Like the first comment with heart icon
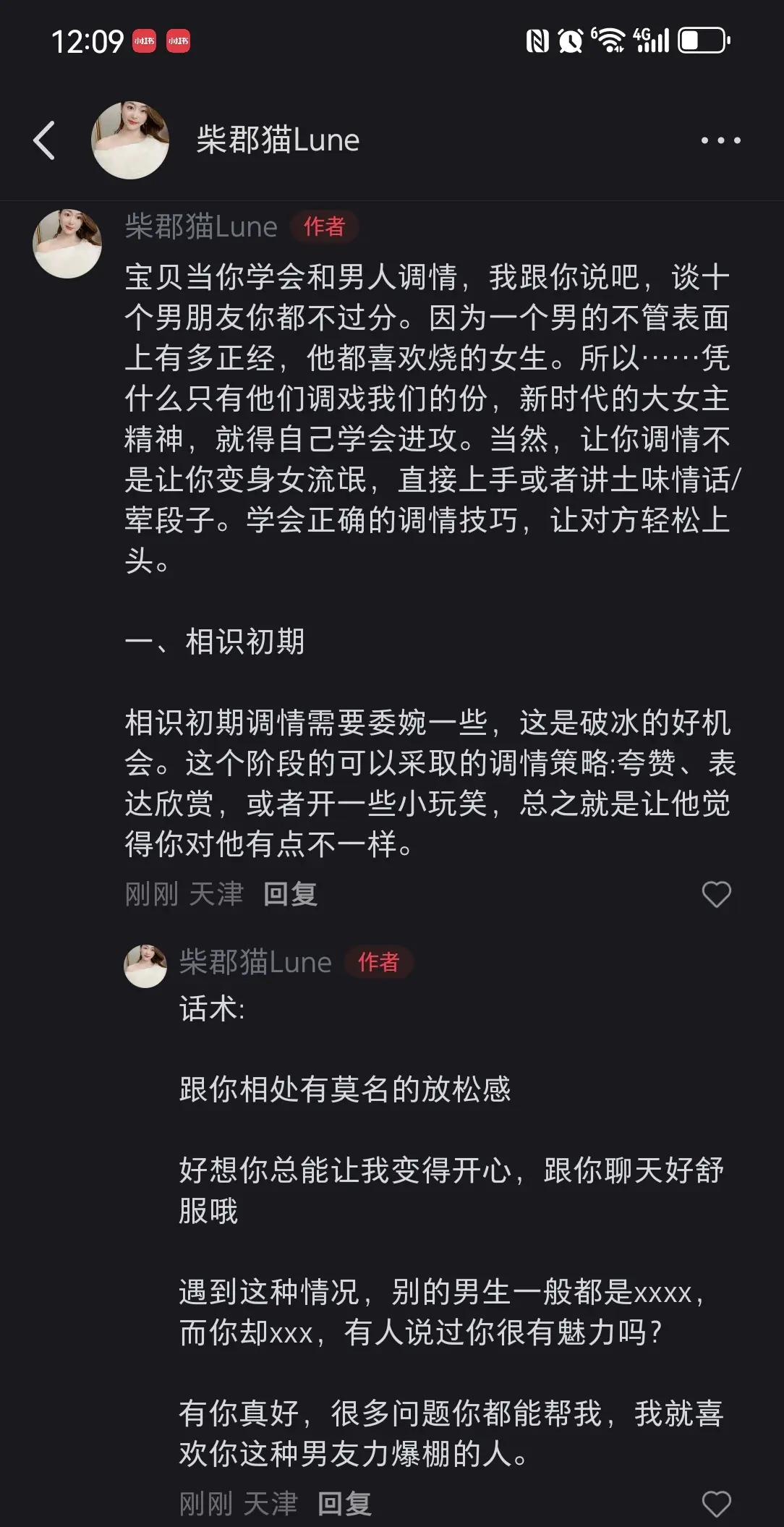Image resolution: width=784 pixels, height=1527 pixels. [716, 895]
